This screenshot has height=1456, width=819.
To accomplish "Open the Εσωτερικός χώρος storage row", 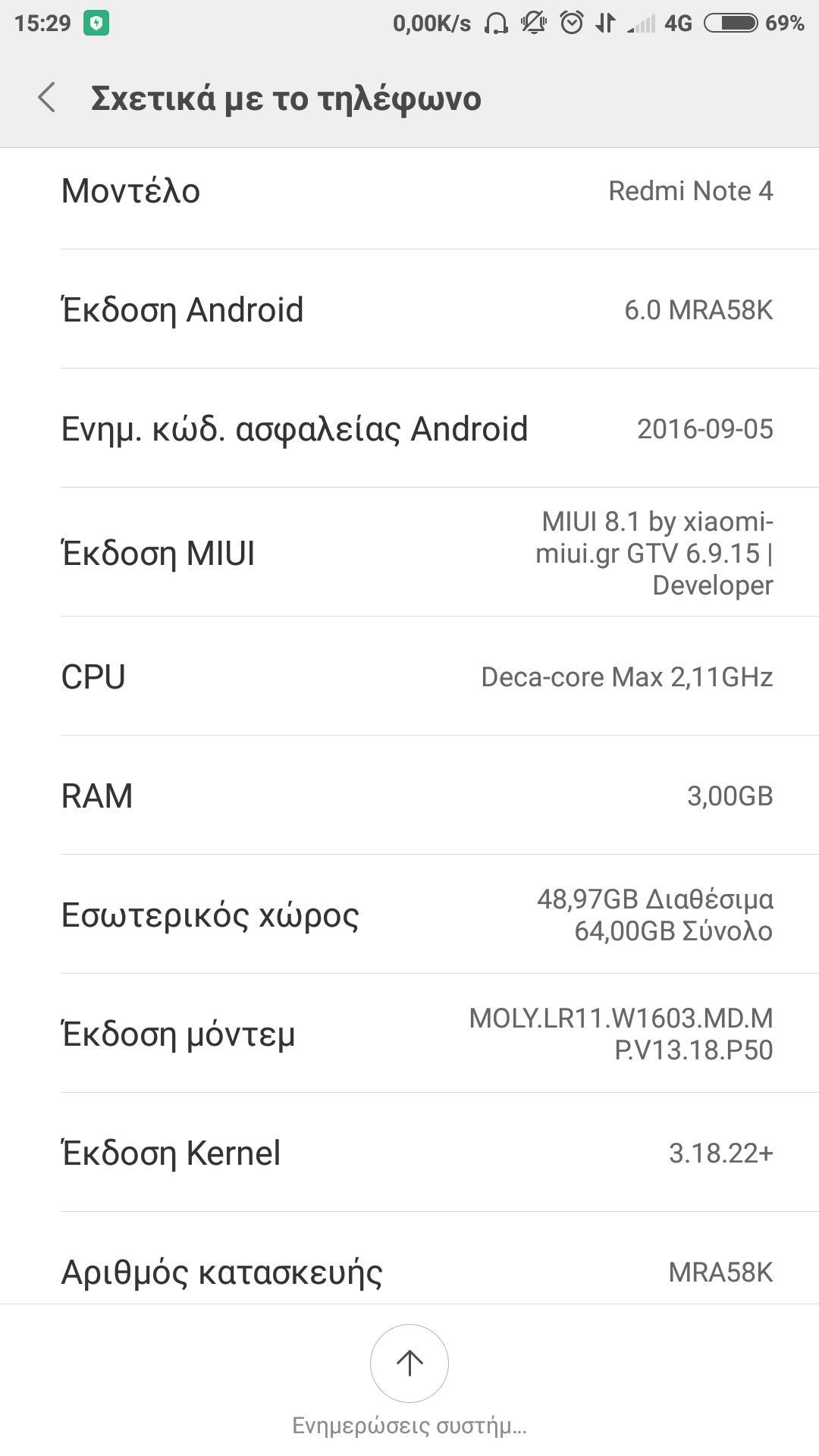I will [x=409, y=915].
